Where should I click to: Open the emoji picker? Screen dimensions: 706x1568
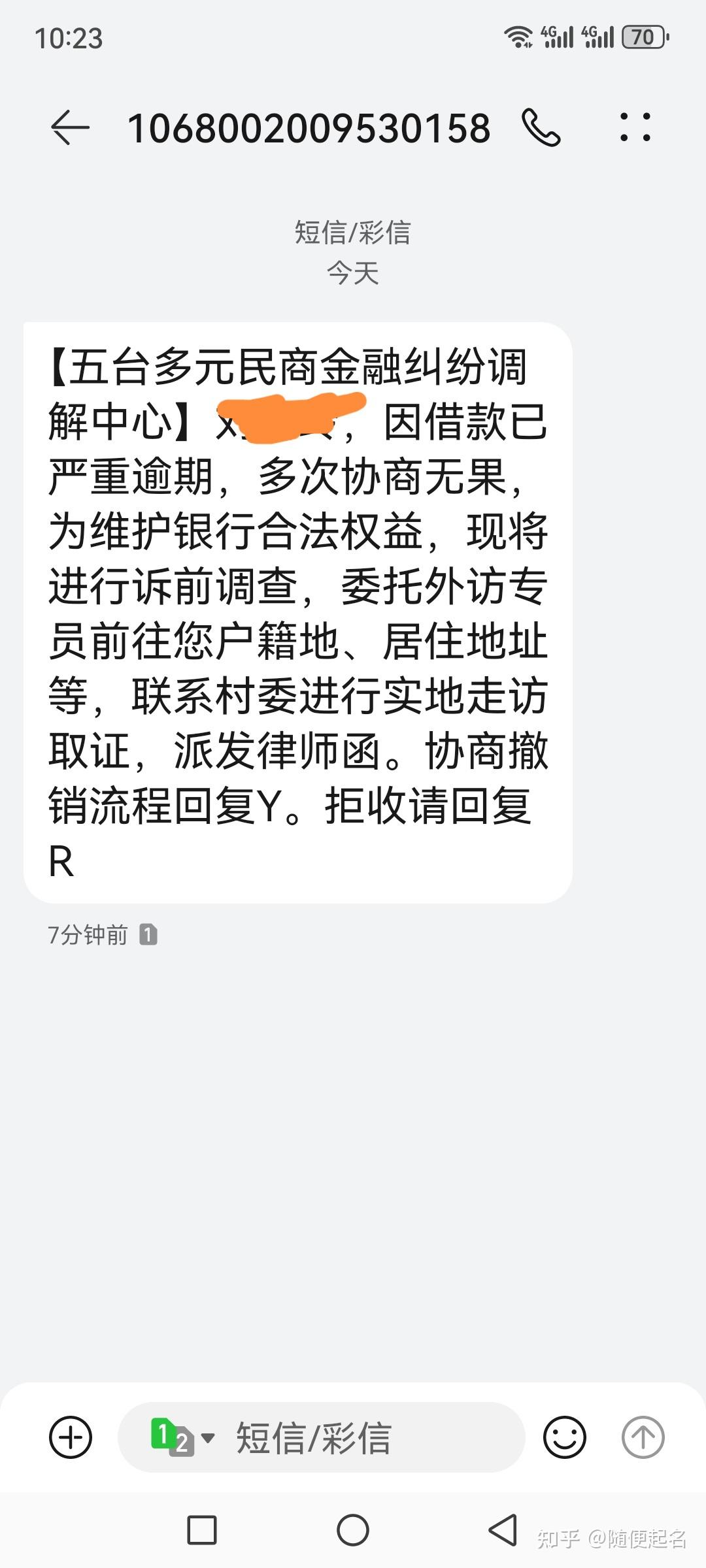[x=565, y=1437]
